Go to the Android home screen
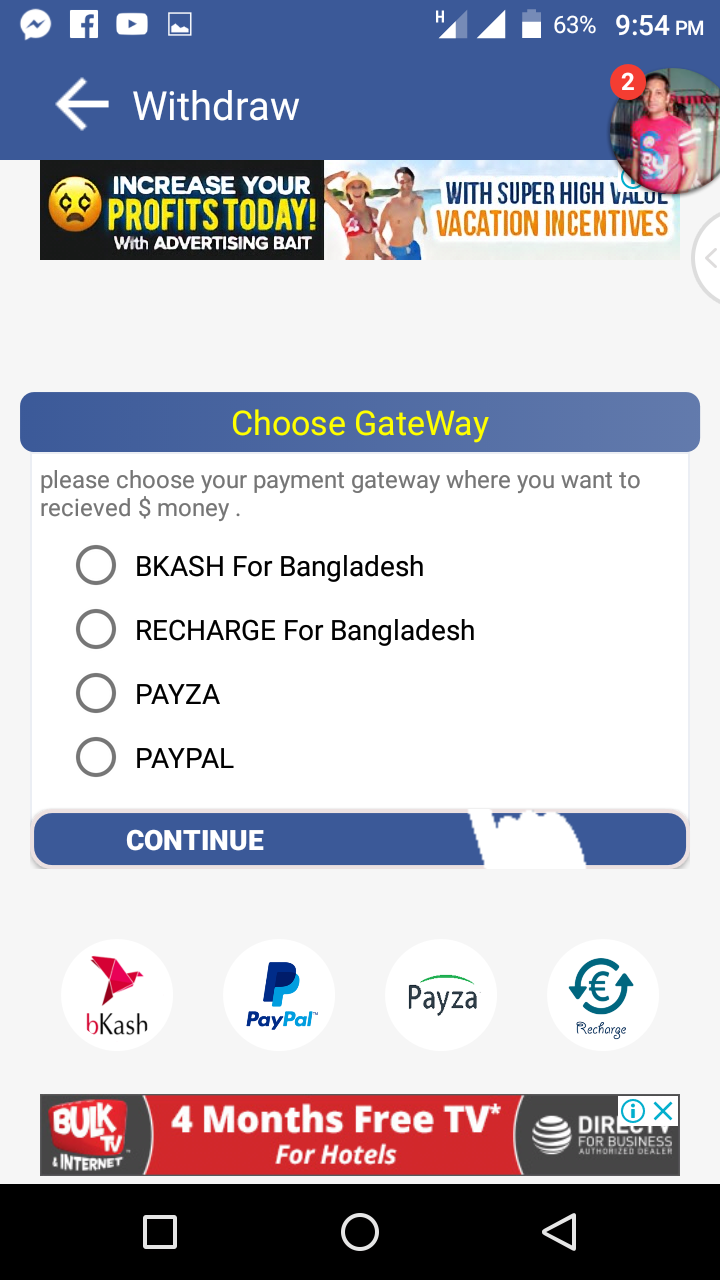Viewport: 720px width, 1280px height. pos(360,1232)
